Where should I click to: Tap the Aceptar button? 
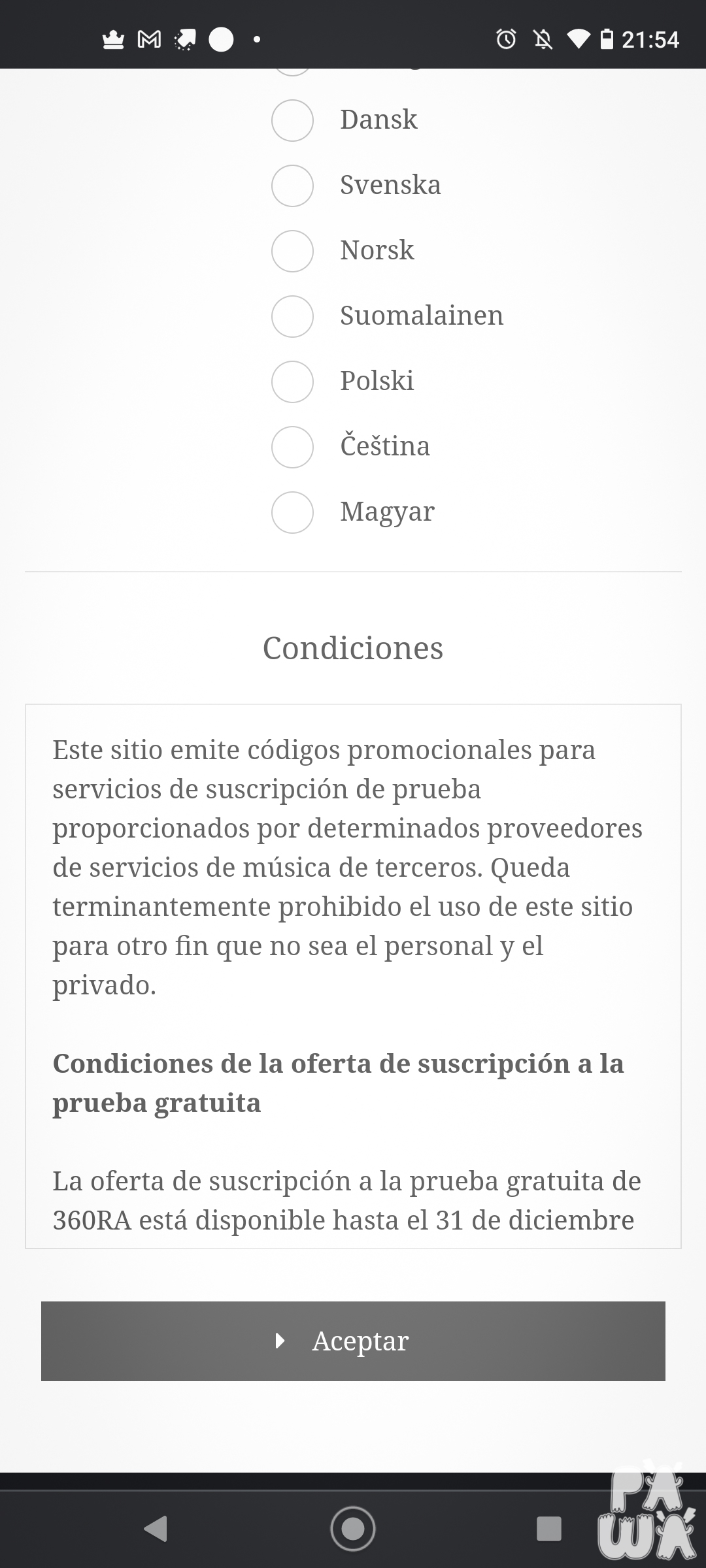click(x=353, y=1341)
